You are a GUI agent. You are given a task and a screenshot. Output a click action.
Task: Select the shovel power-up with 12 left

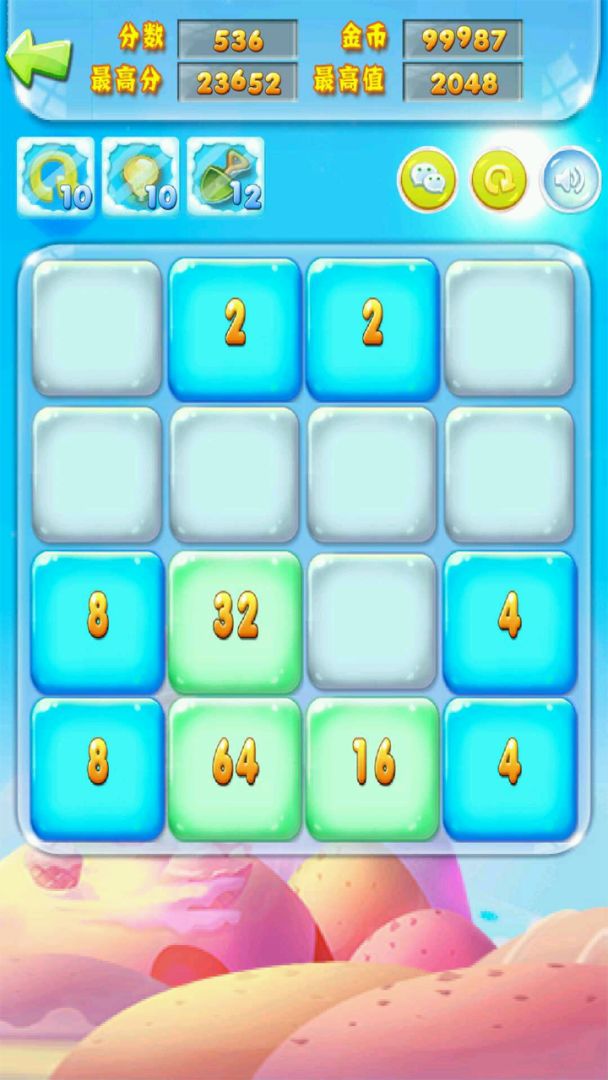[225, 178]
